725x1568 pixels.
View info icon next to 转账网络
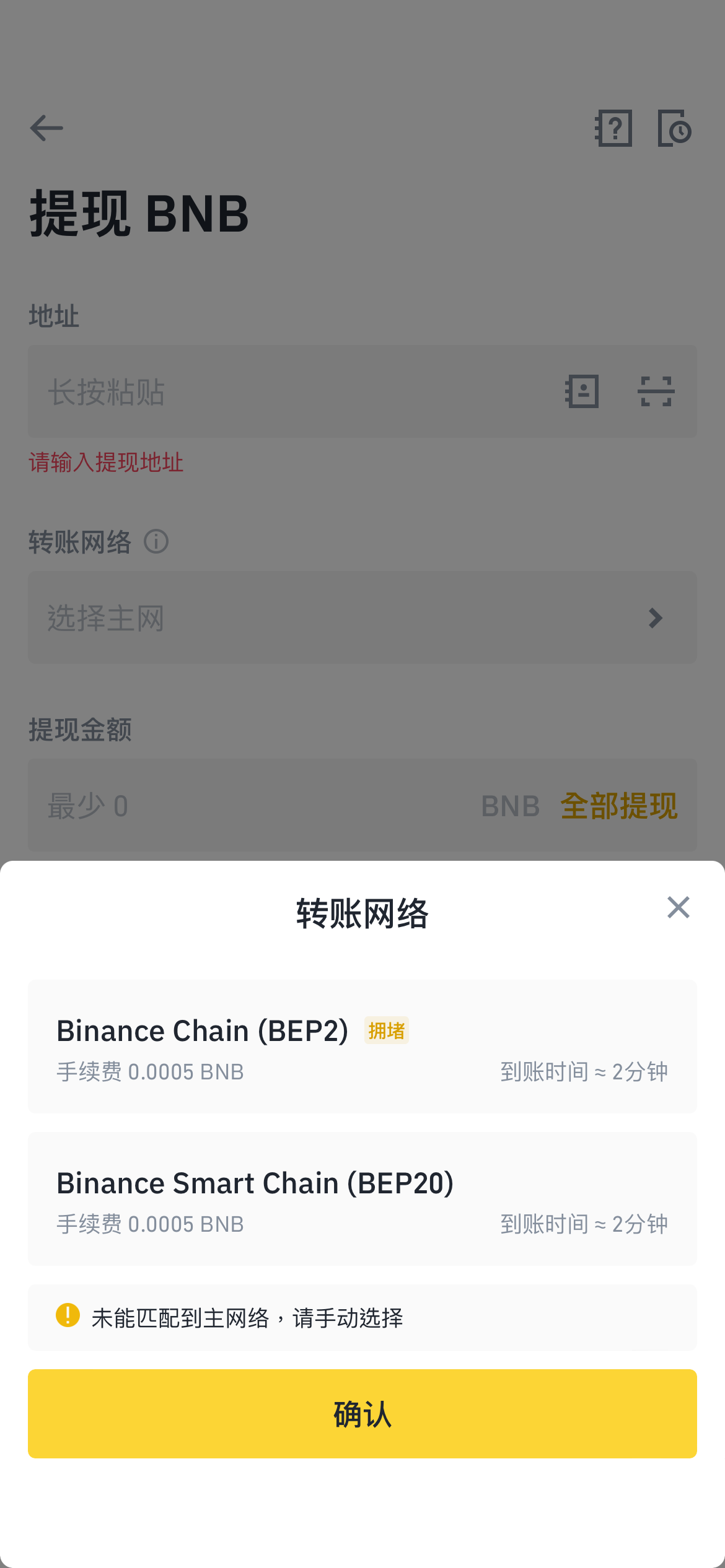pyautogui.click(x=157, y=542)
